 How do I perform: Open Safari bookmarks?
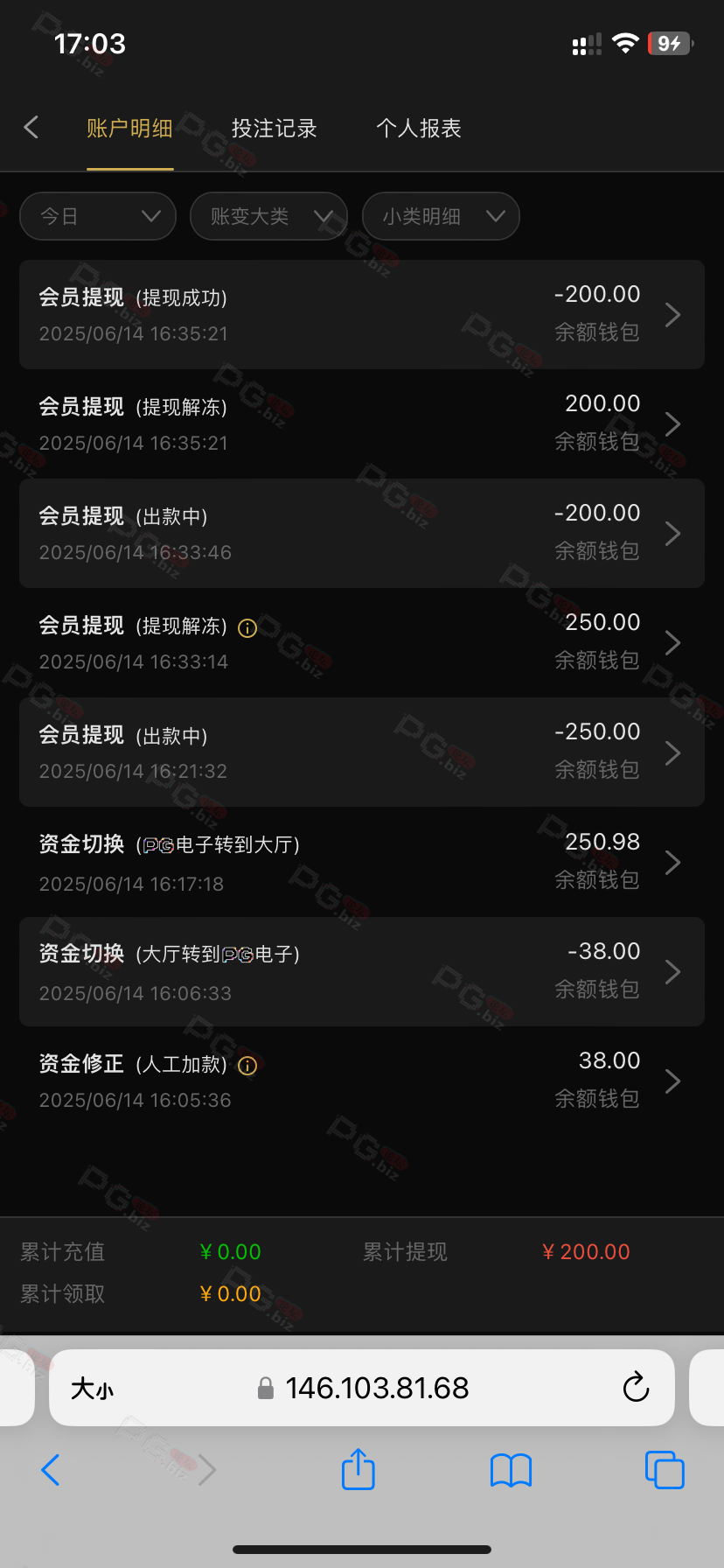click(x=512, y=1471)
